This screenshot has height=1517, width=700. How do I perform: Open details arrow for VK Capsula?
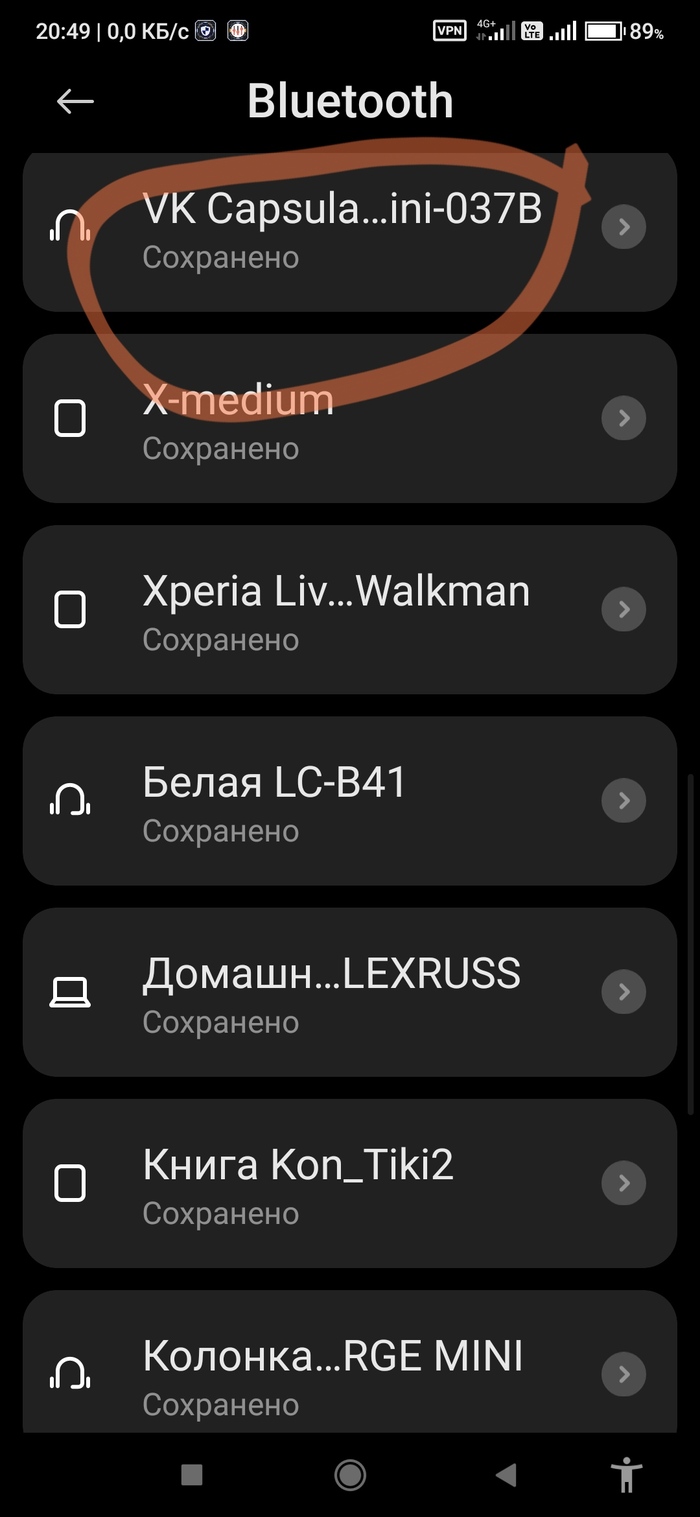(624, 228)
